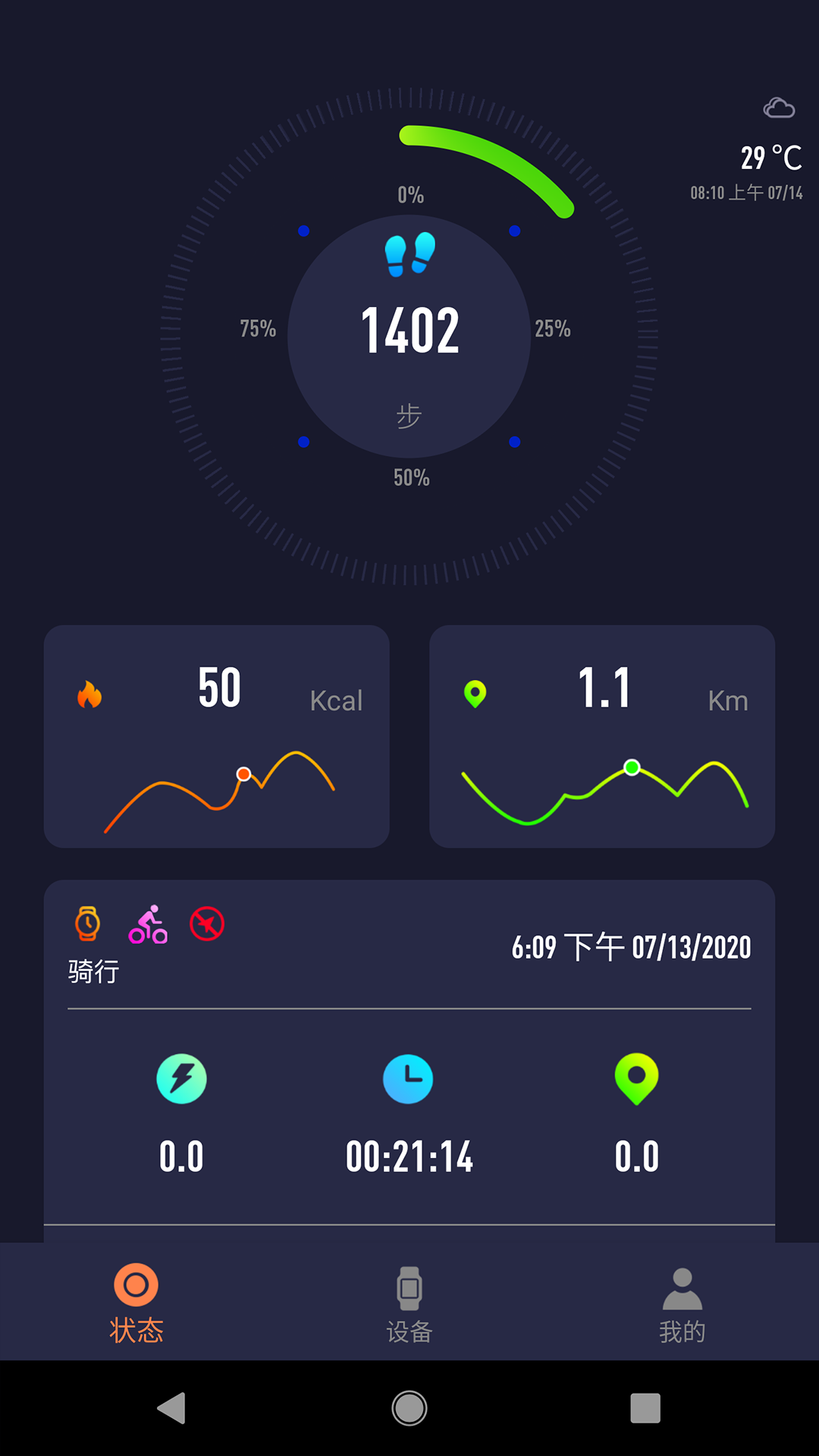Viewport: 819px width, 1456px height.
Task: Open the 1402 步 step count details
Action: 409,335
